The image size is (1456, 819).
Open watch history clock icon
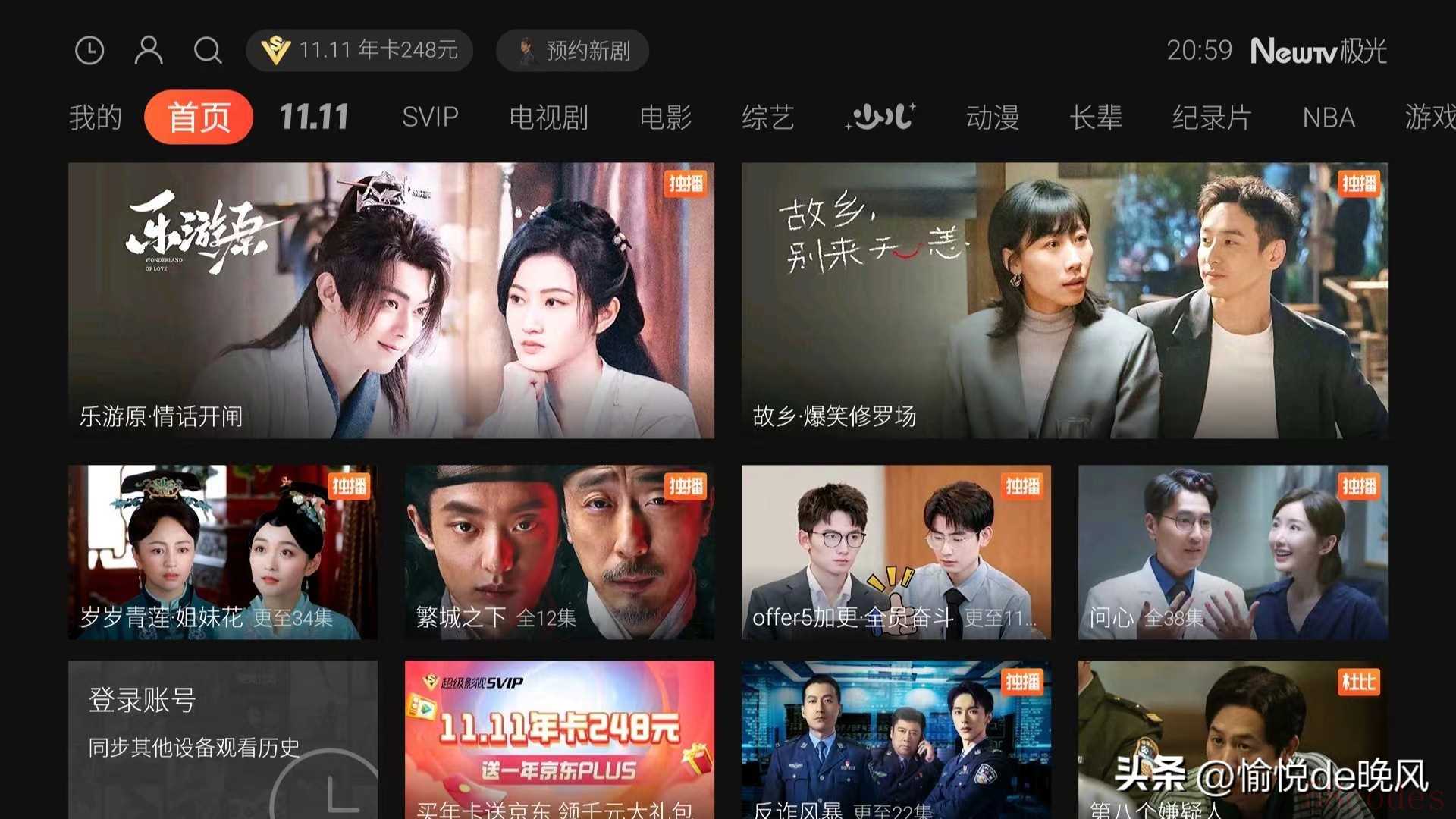(89, 51)
